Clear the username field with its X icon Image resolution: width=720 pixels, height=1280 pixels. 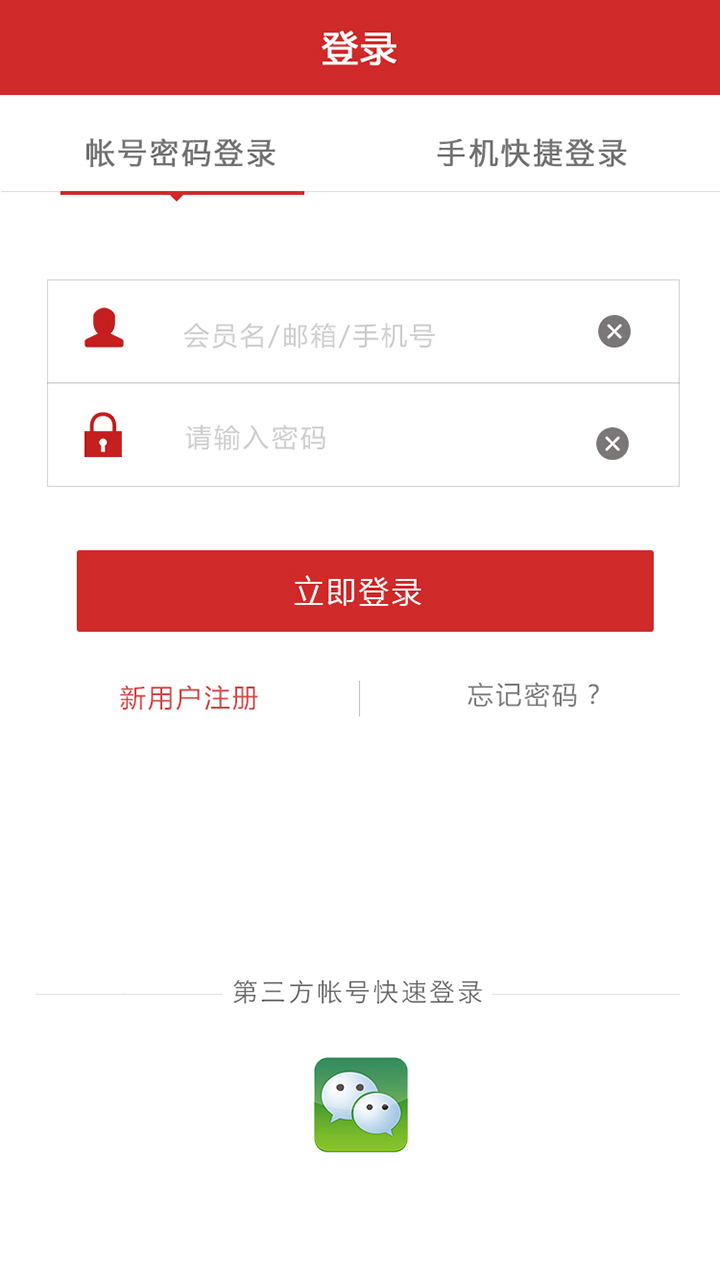click(x=614, y=331)
